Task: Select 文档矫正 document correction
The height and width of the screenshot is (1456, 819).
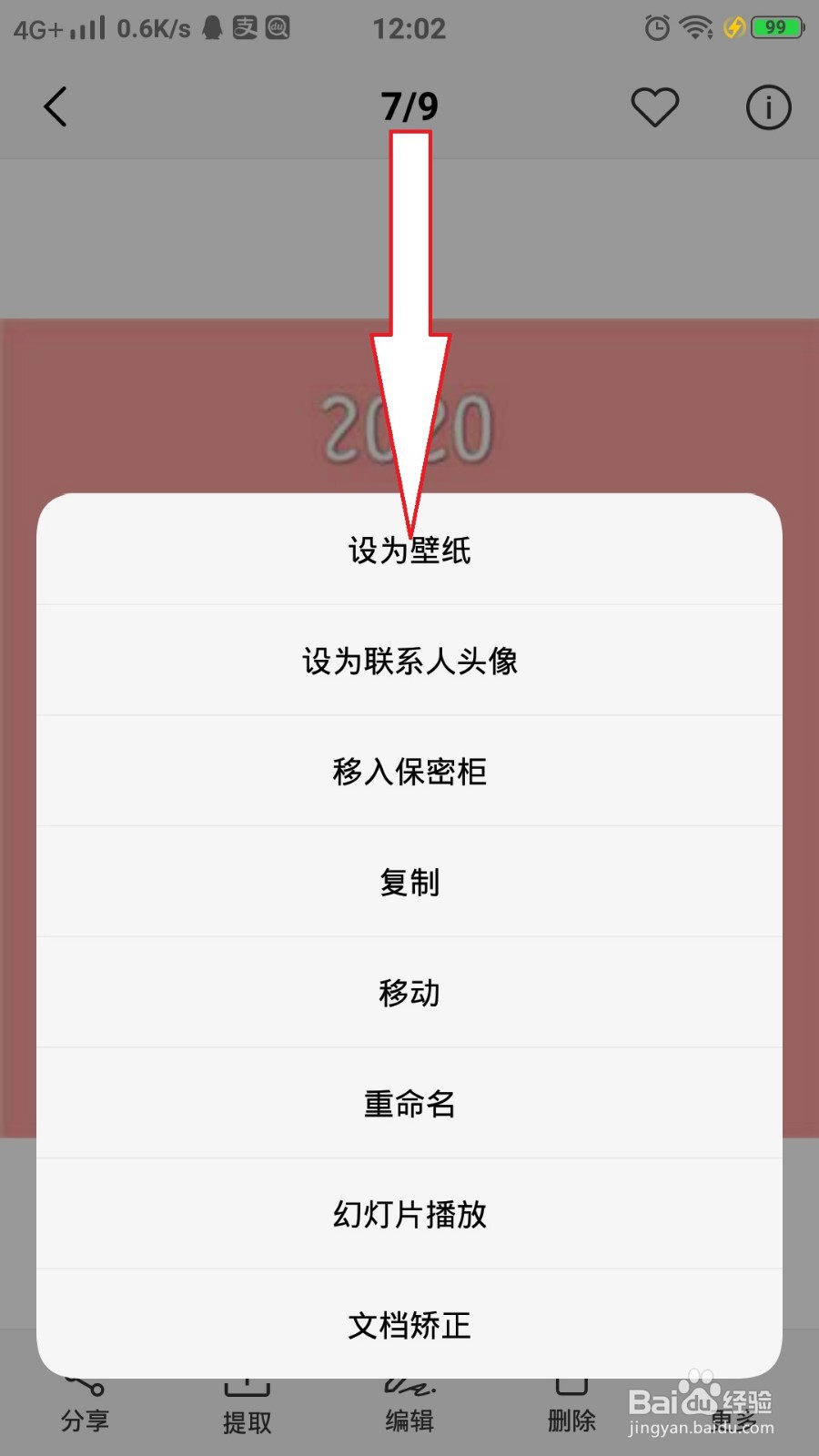Action: click(409, 1326)
